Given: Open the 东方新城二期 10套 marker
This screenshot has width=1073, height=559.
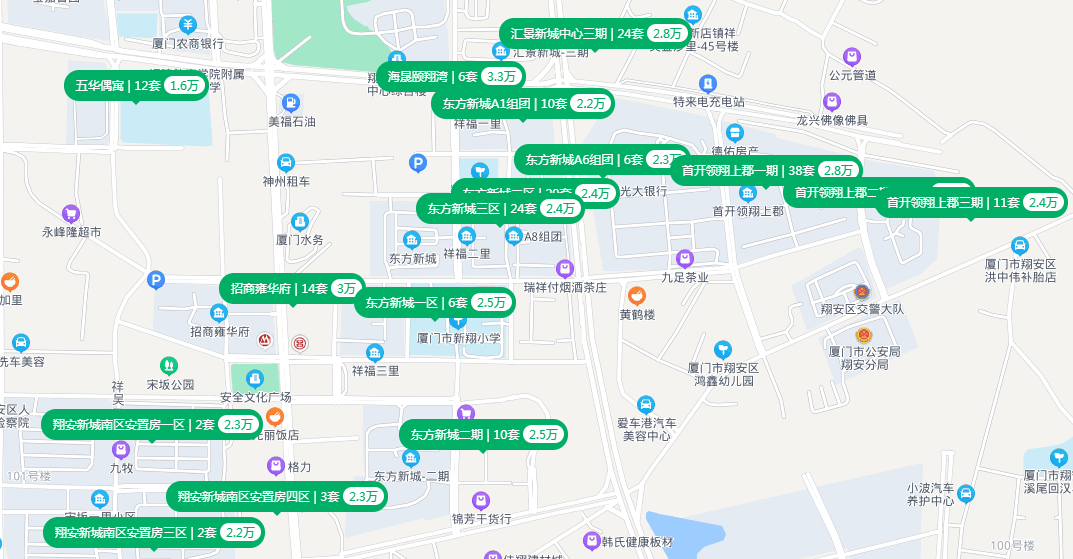Looking at the screenshot, I should tap(483, 434).
